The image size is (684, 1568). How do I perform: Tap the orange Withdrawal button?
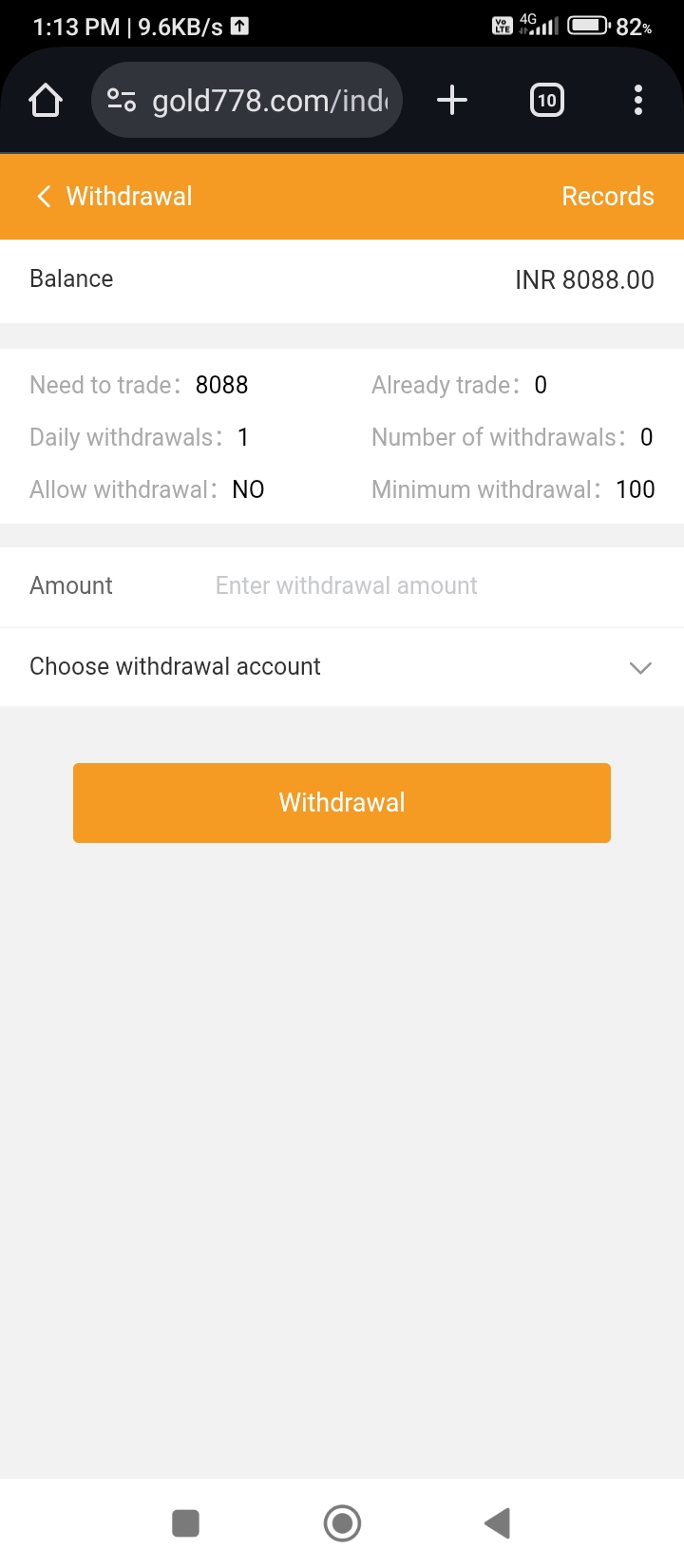(x=342, y=803)
